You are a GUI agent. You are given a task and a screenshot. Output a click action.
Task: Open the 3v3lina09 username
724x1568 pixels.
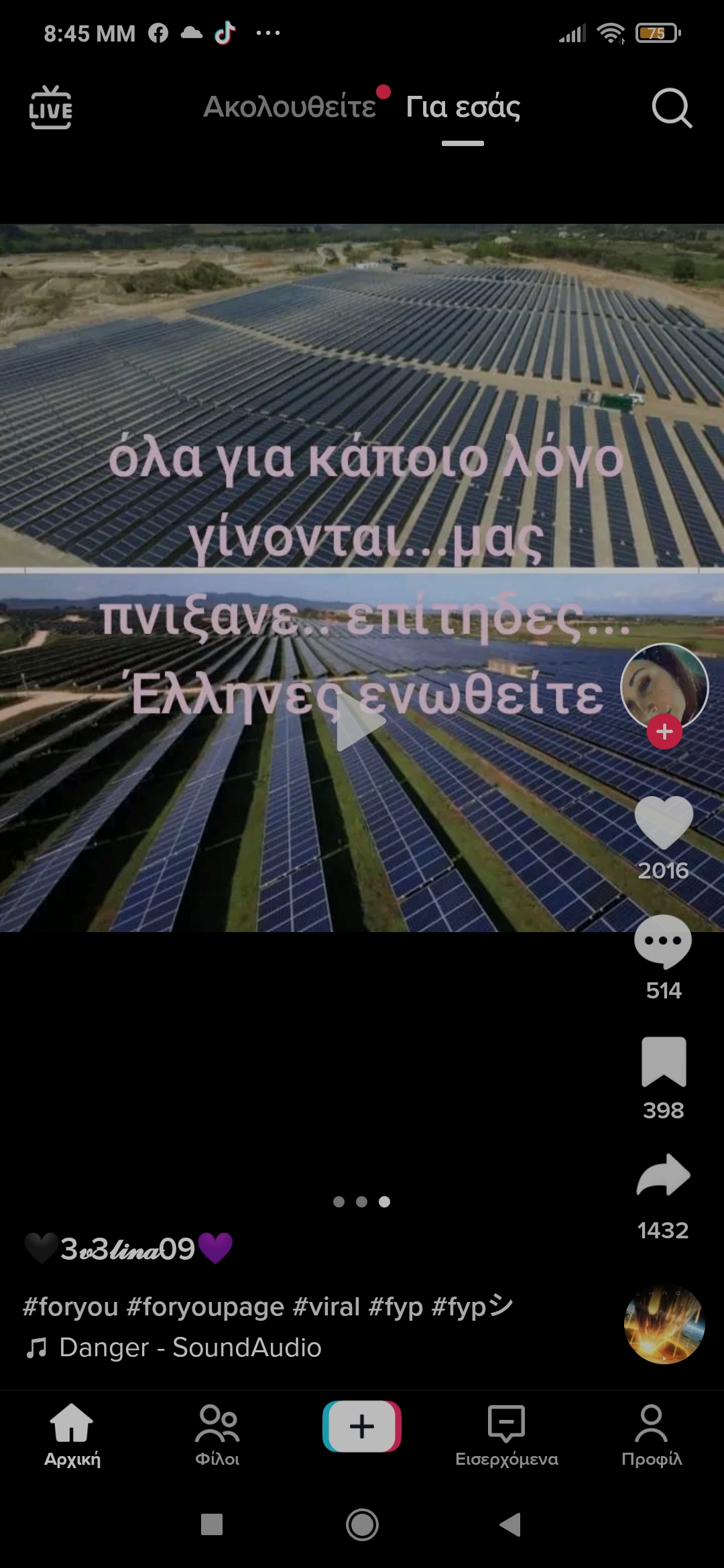tap(128, 1249)
